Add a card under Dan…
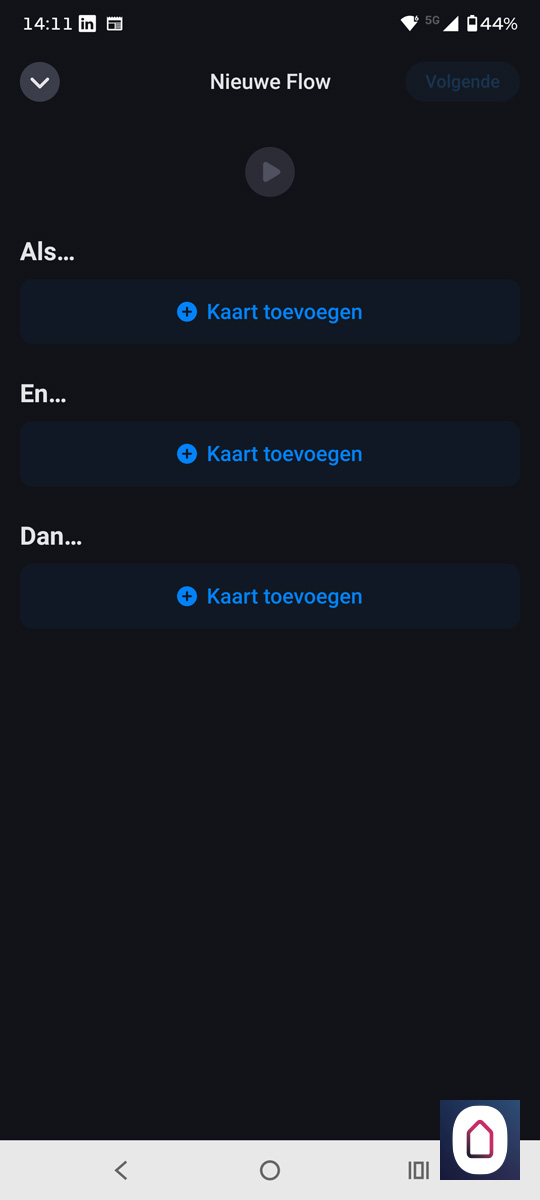Screen dimensions: 540x1200 click(270, 596)
